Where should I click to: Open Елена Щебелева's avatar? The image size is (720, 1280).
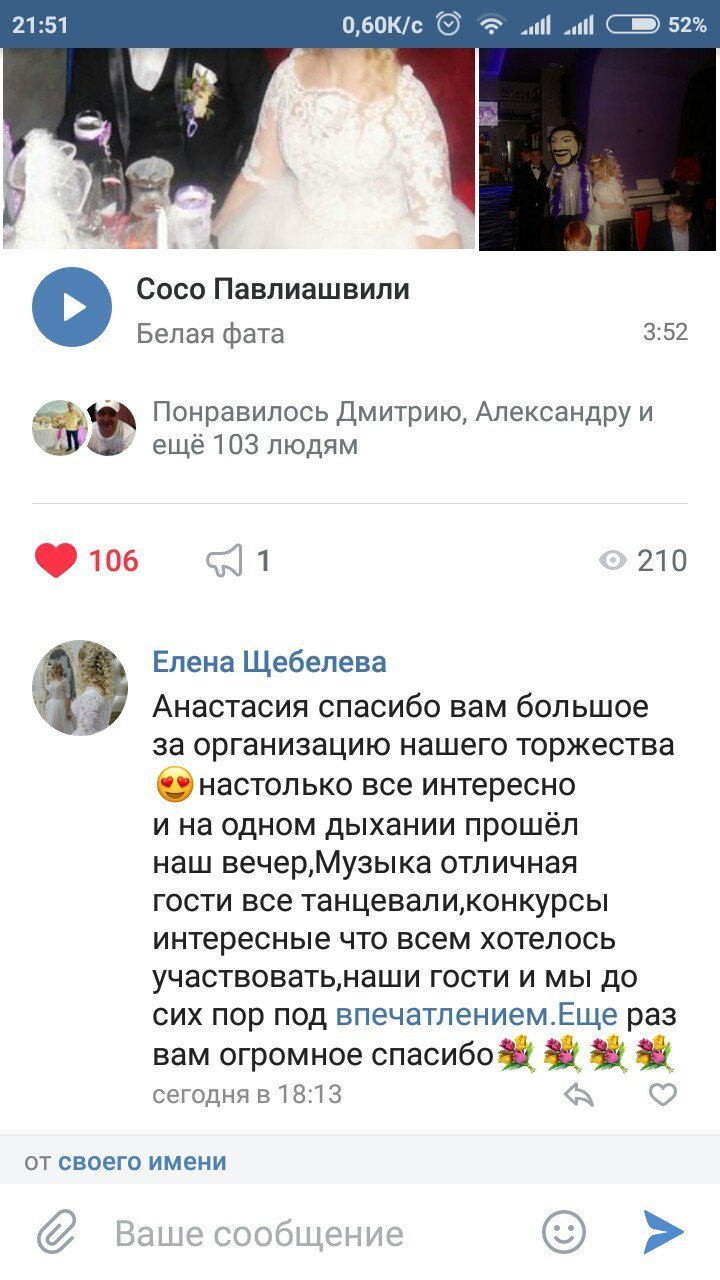pyautogui.click(x=80, y=688)
